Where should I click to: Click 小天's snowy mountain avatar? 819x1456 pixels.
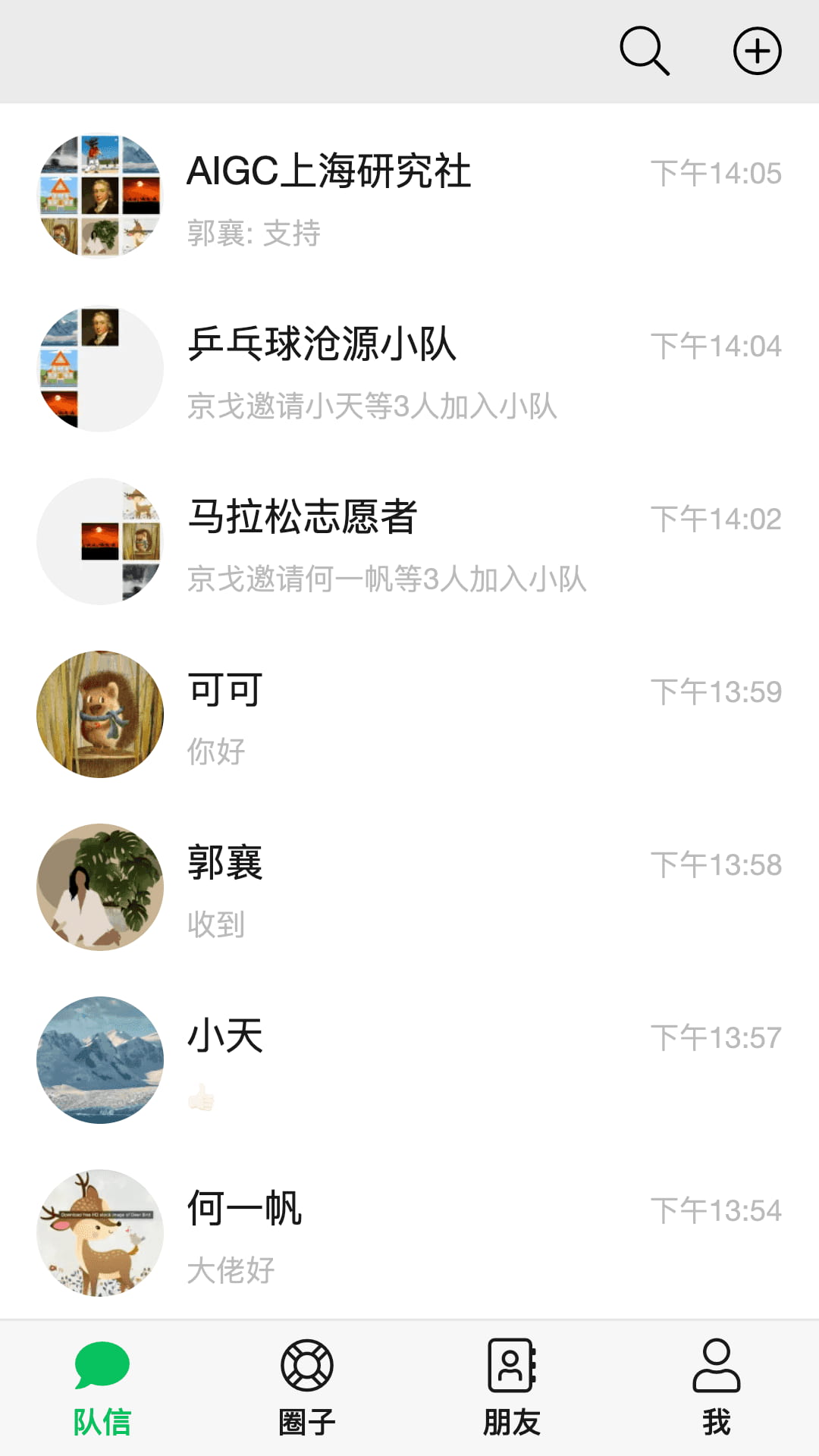coord(99,1060)
